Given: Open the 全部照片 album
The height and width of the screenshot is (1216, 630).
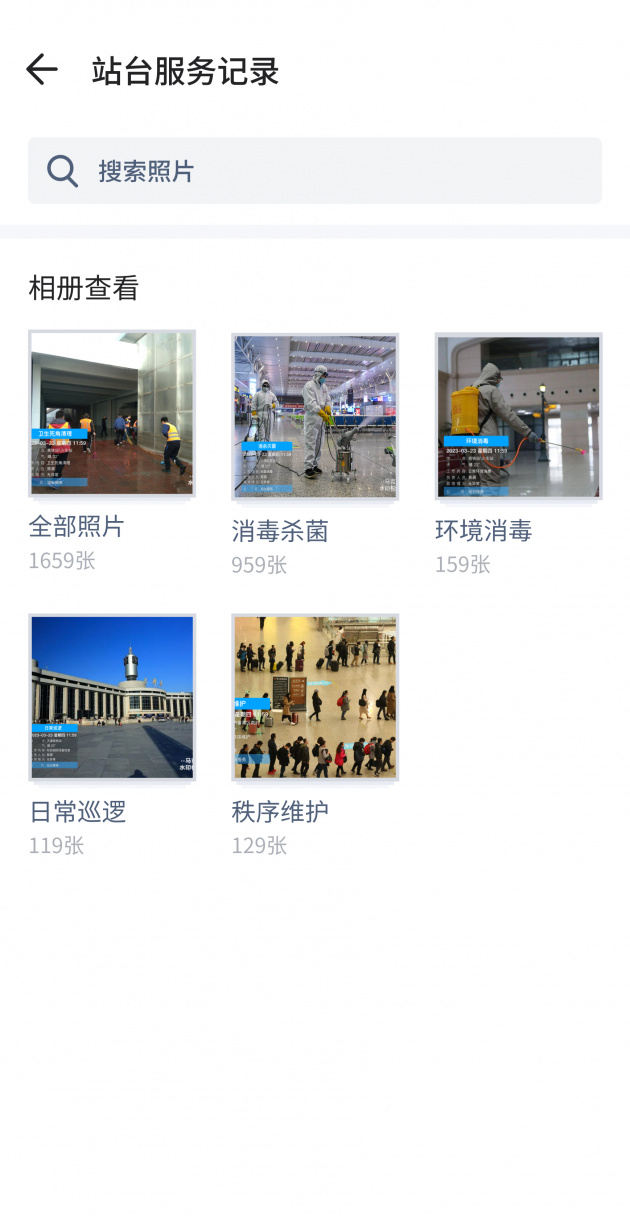Looking at the screenshot, I should tap(112, 414).
